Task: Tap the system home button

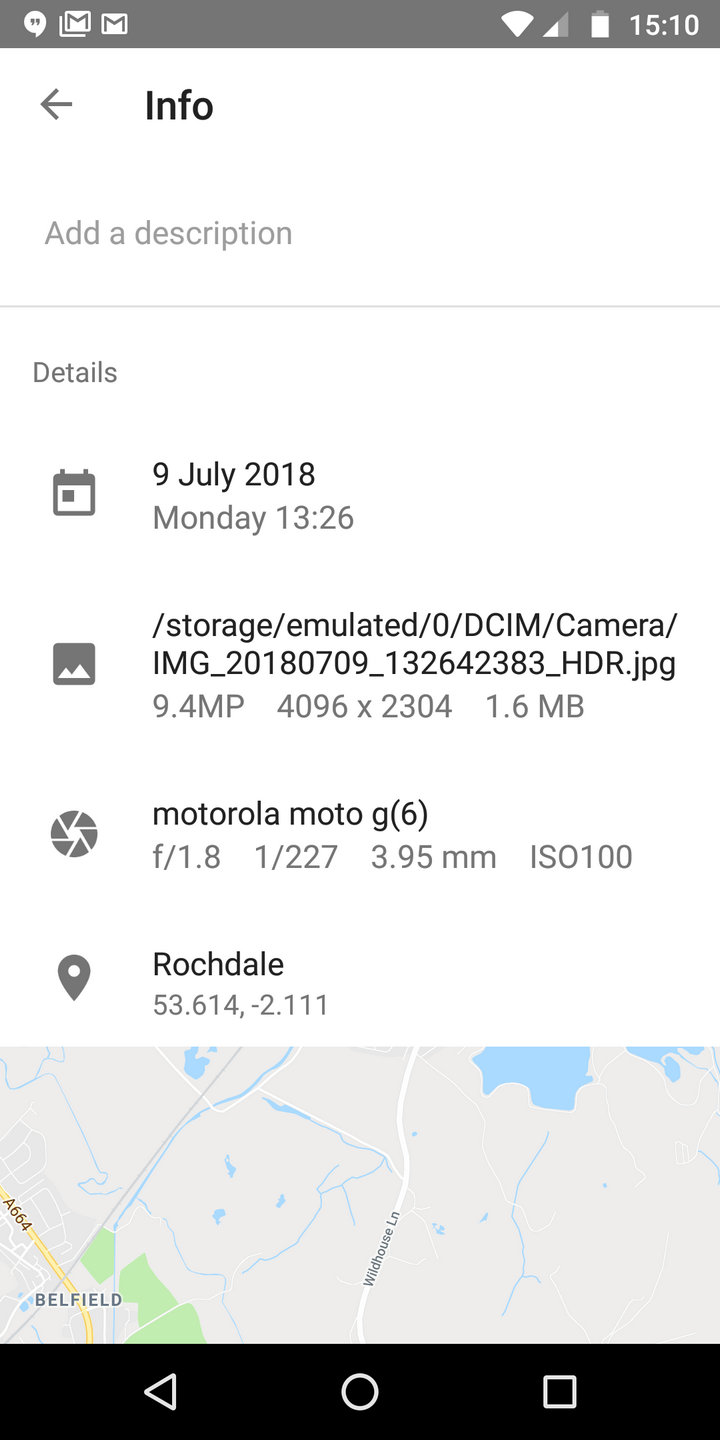Action: (360, 1391)
